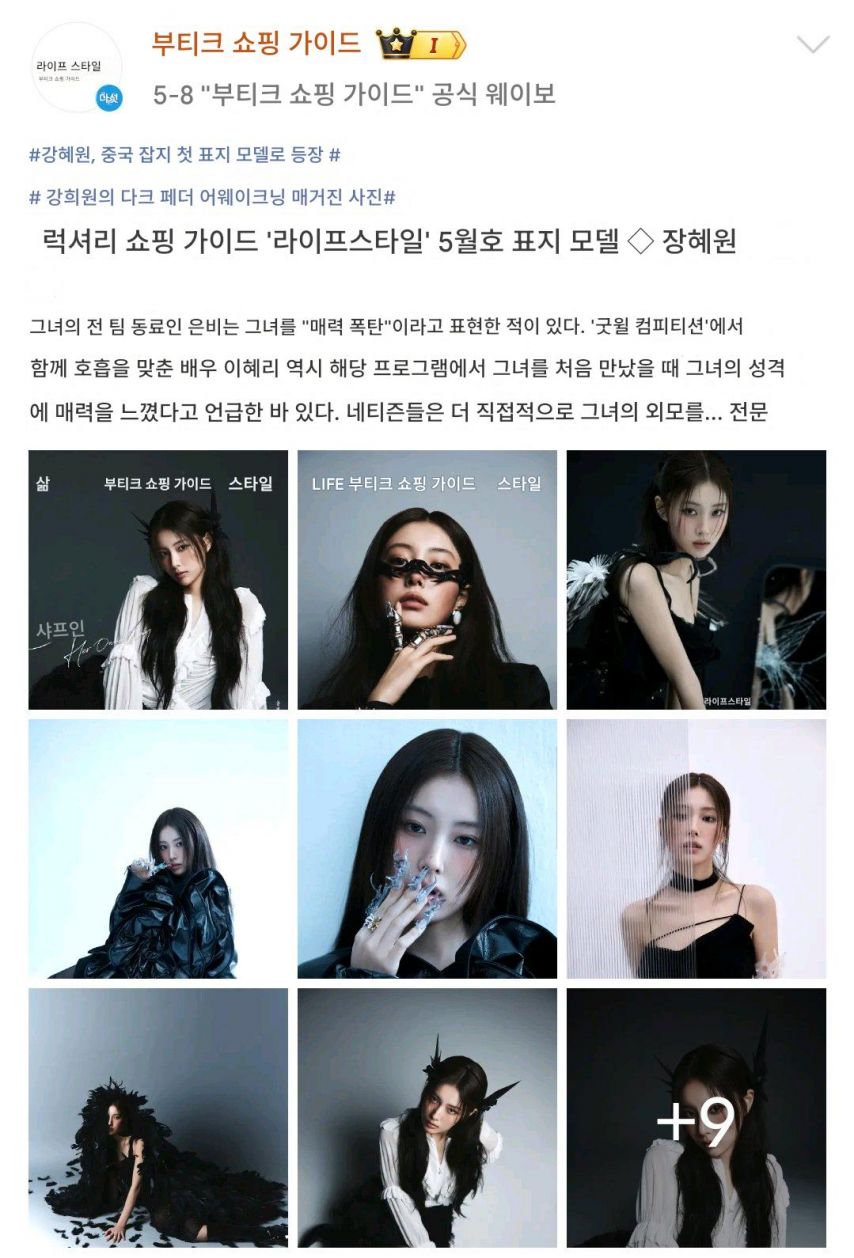
Task: Open the photo with black face mask
Action: coord(427,580)
